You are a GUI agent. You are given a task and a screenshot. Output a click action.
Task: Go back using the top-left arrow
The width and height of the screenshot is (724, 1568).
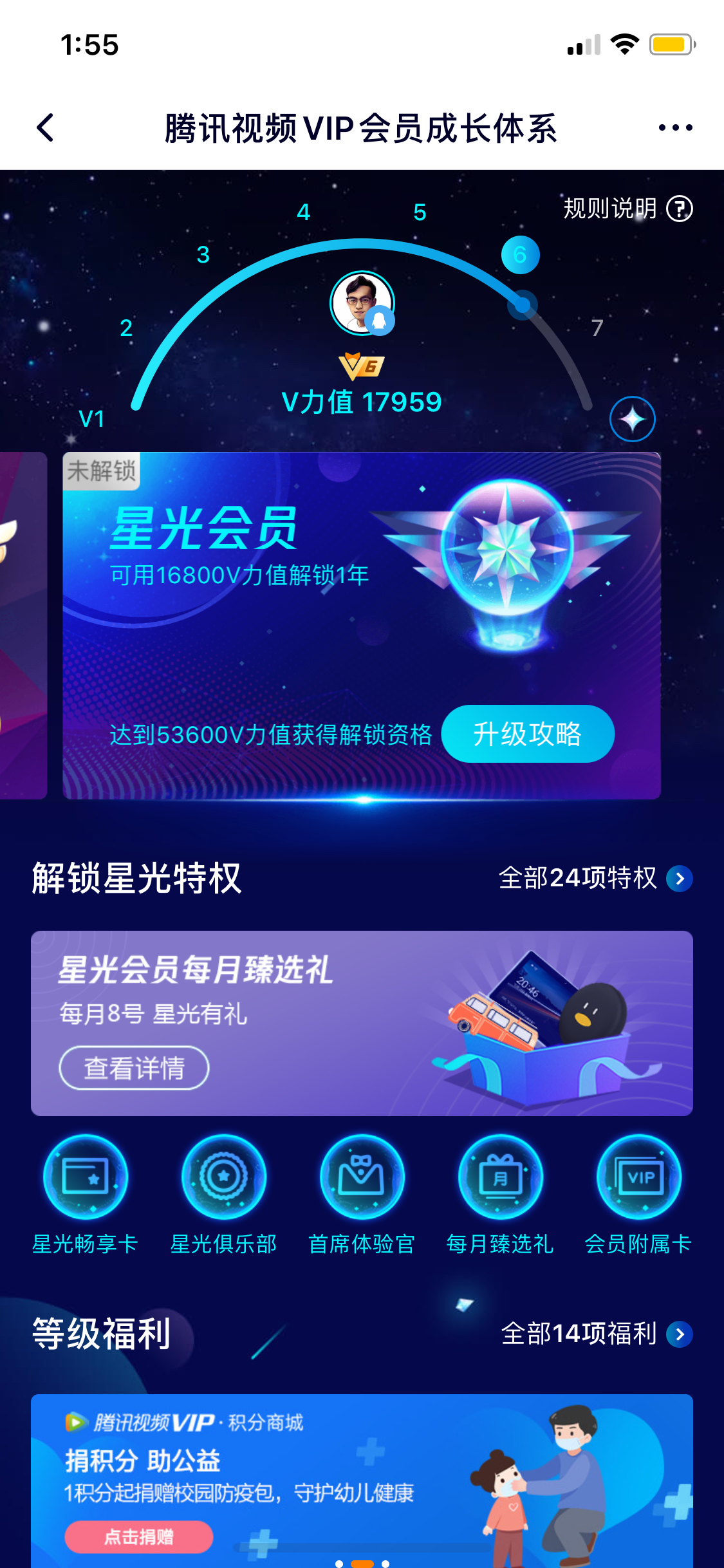[45, 128]
